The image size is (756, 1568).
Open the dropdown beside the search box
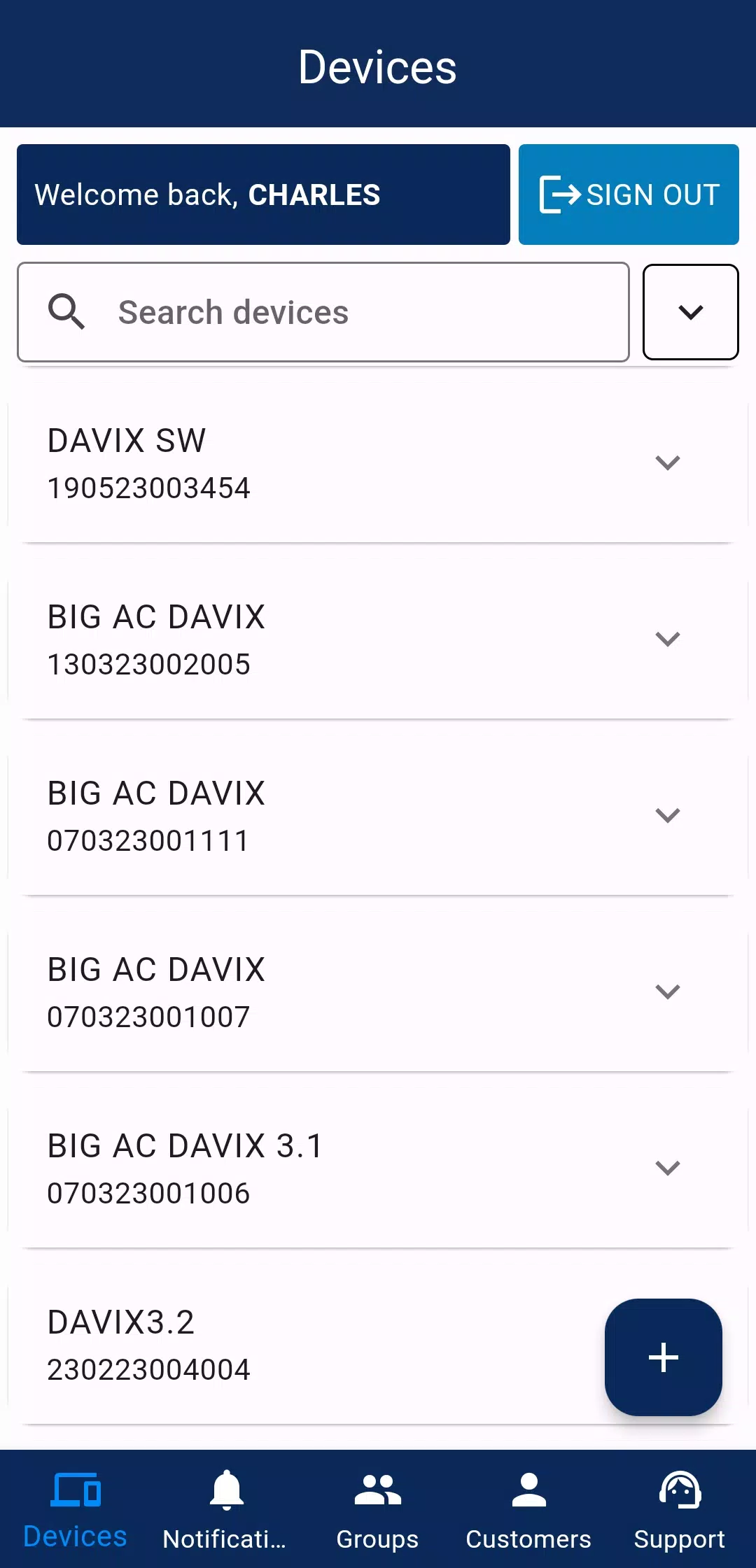[x=690, y=312]
